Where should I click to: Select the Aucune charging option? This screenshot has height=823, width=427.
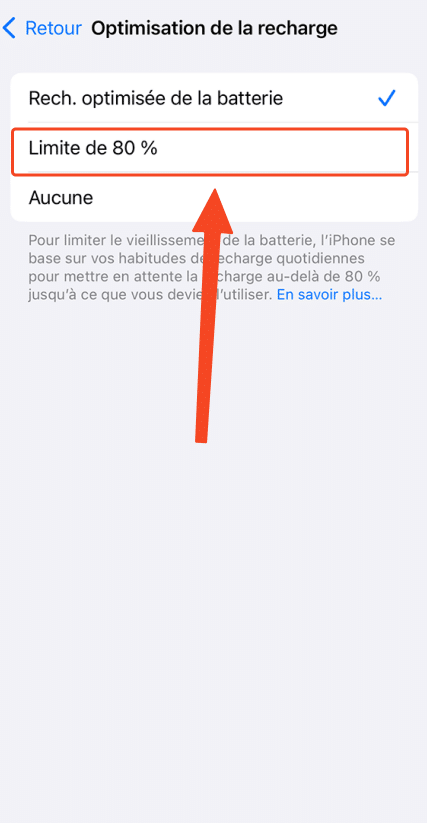tap(214, 197)
